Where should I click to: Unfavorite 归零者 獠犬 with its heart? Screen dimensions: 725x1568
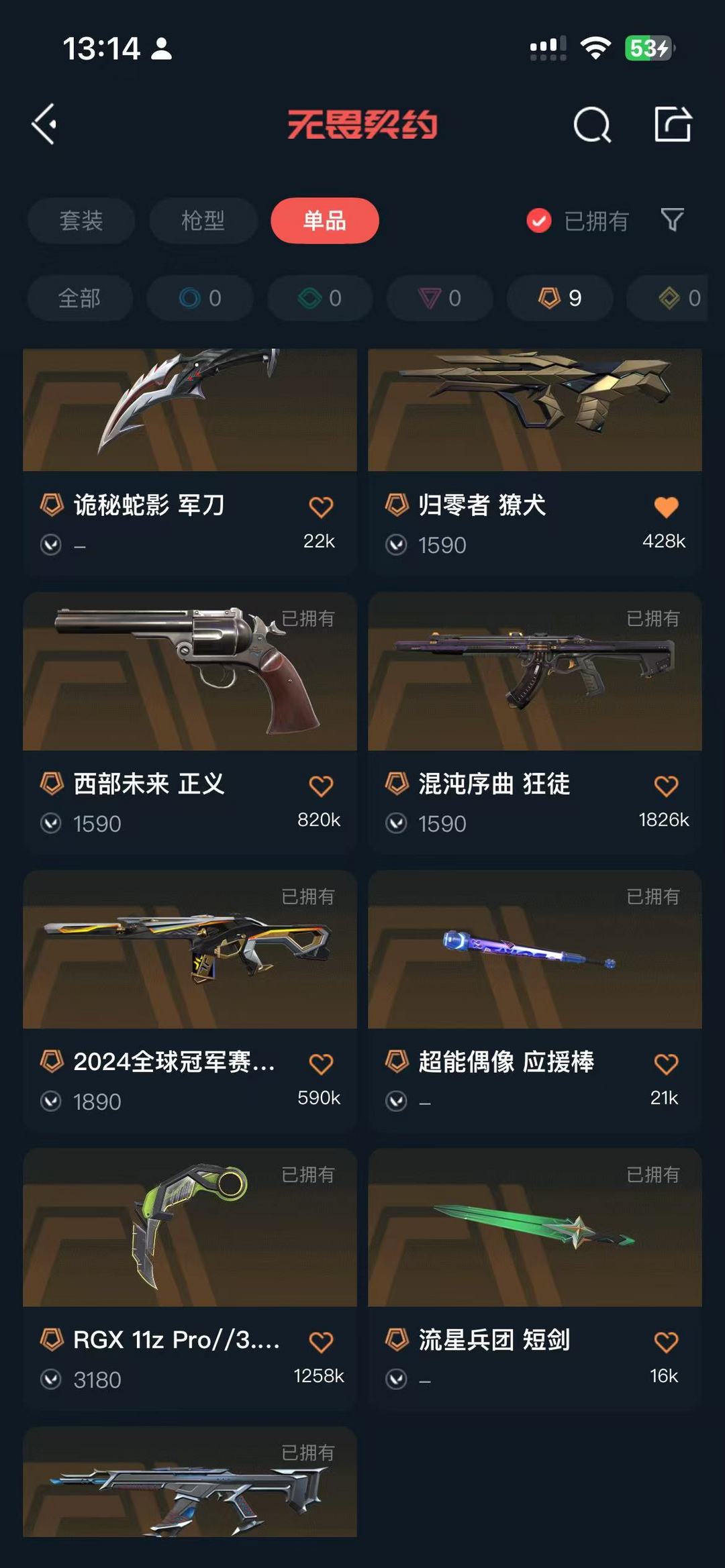pos(666,507)
